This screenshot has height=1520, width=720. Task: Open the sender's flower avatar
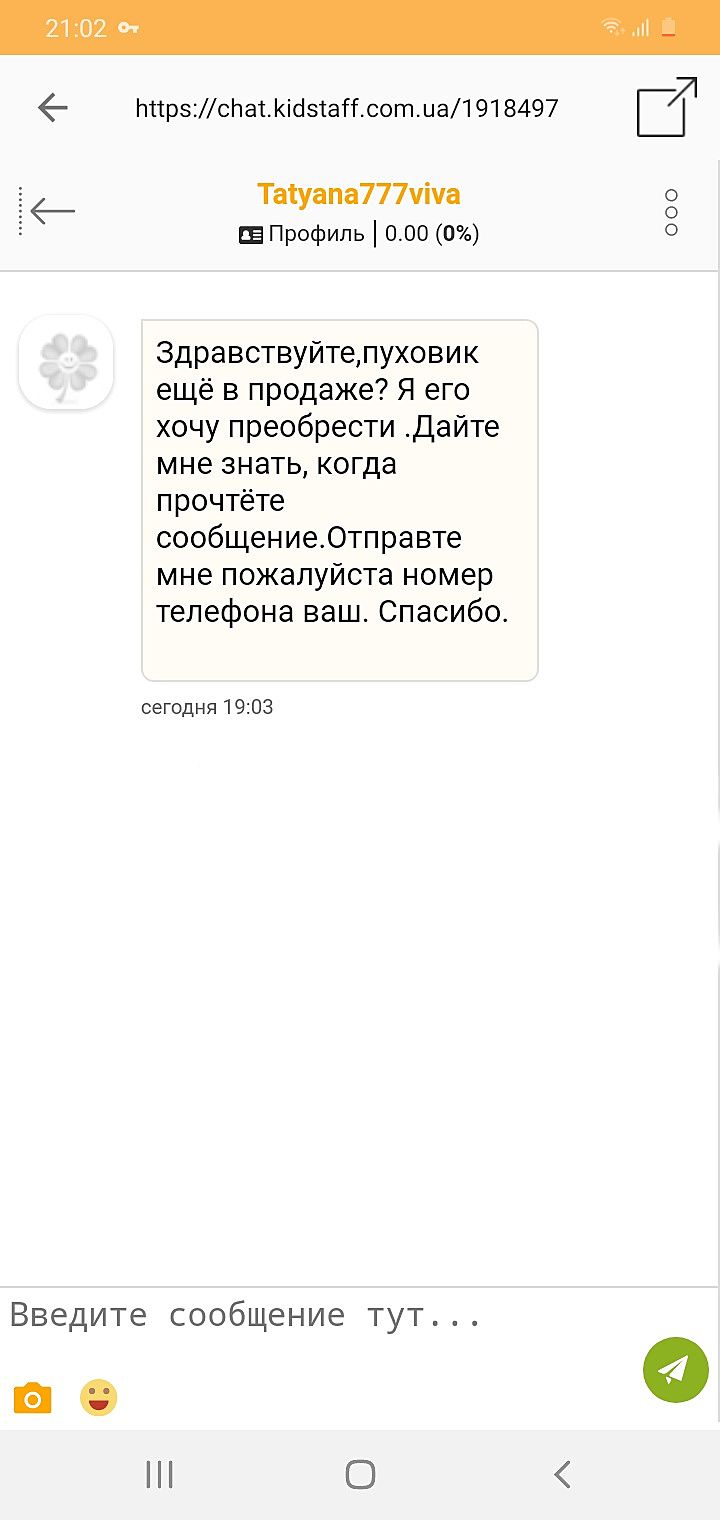[x=66, y=362]
